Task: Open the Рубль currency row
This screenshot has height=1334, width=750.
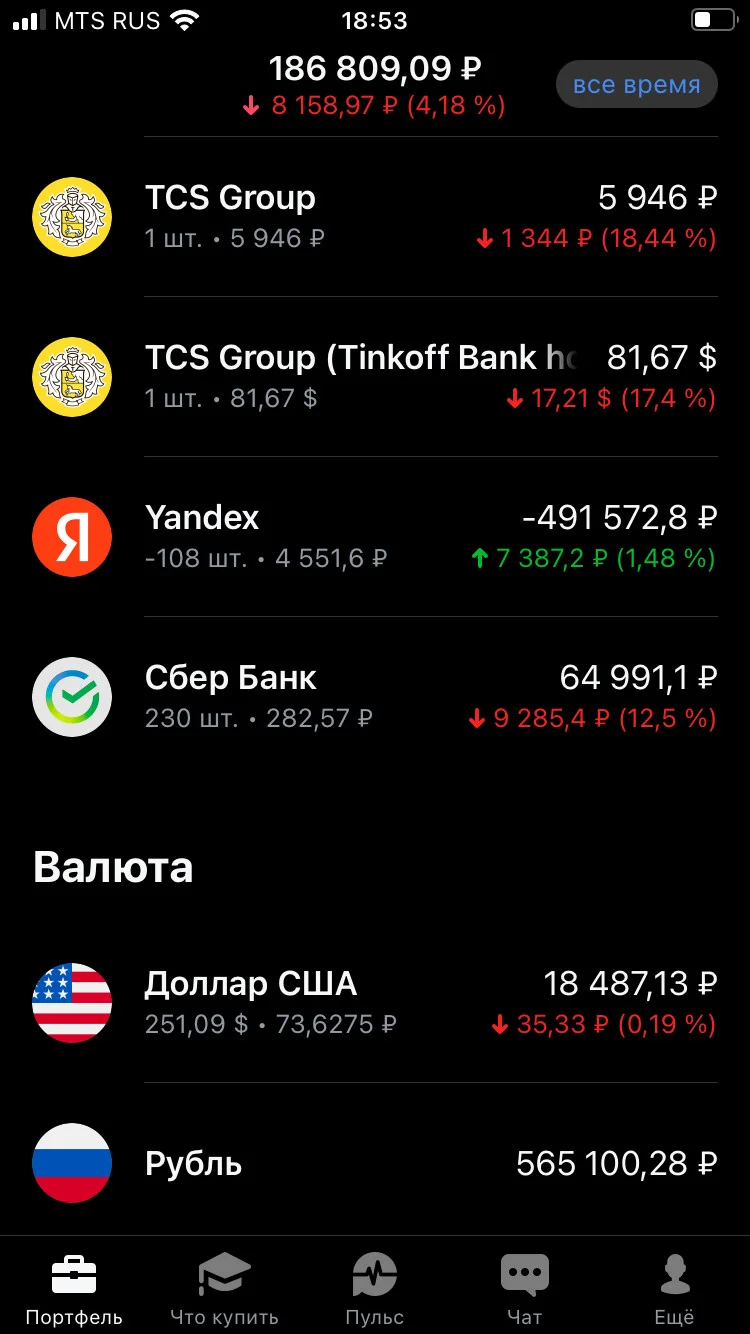Action: click(x=375, y=1163)
